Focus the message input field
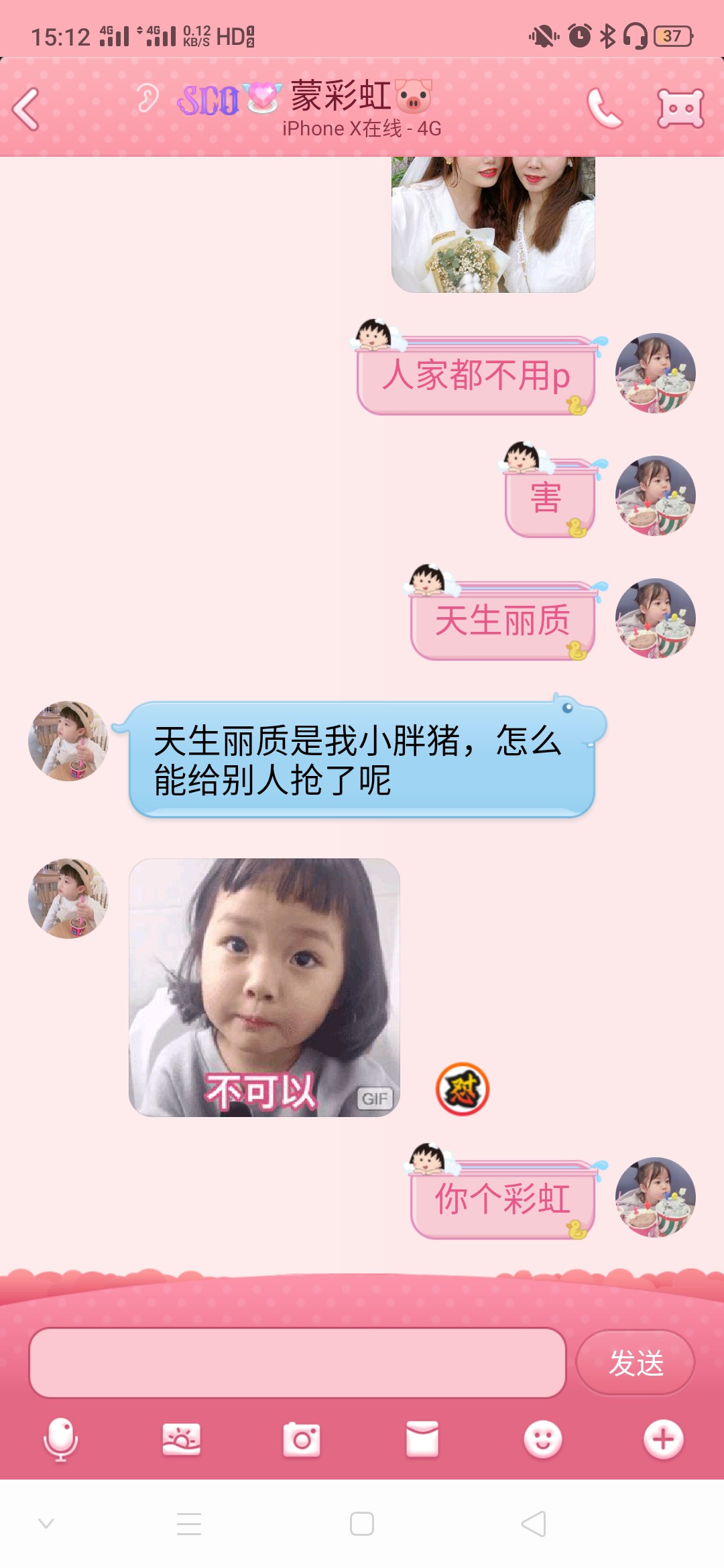This screenshot has height=1568, width=724. 298,1362
